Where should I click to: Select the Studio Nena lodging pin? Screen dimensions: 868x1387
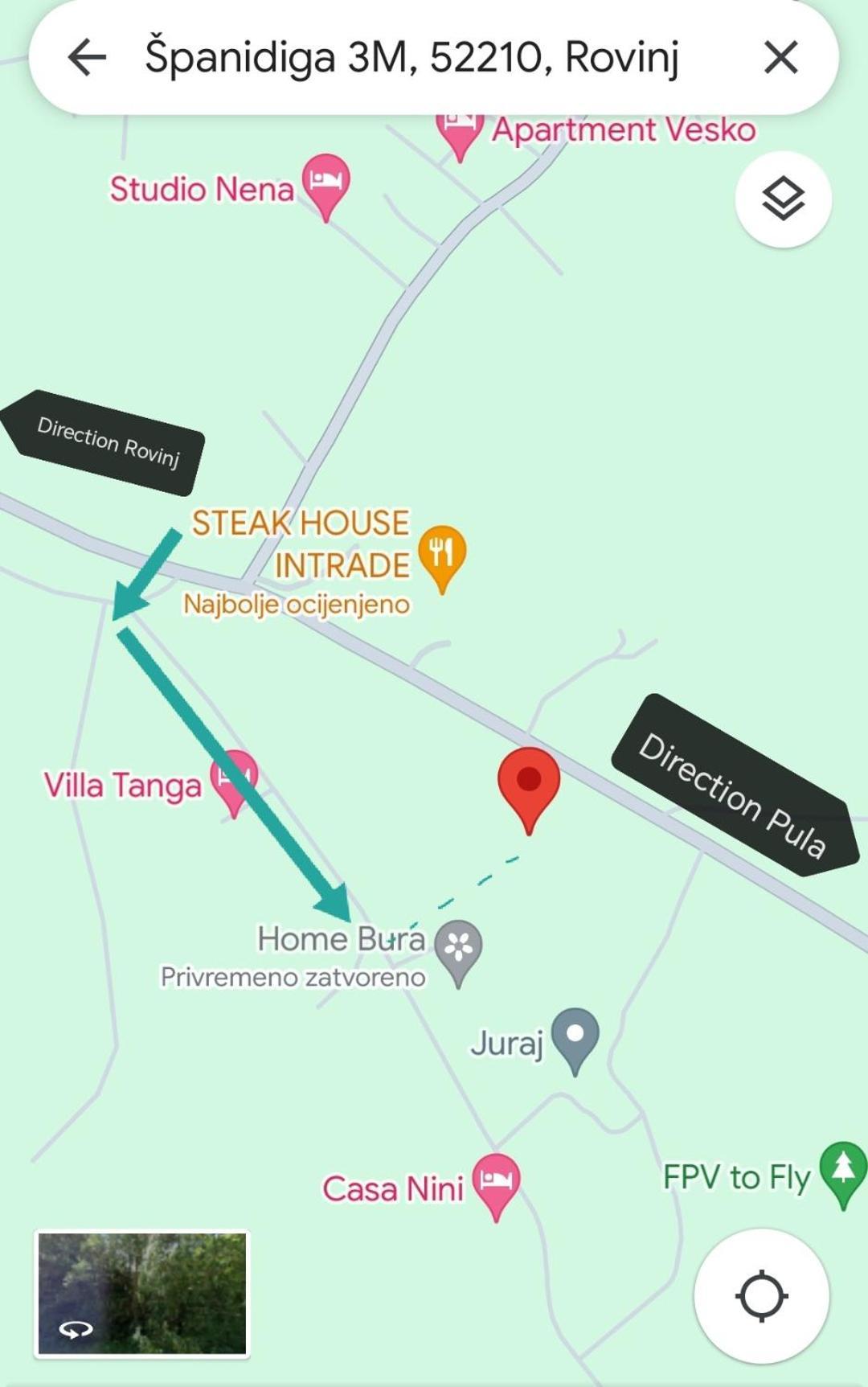[325, 182]
